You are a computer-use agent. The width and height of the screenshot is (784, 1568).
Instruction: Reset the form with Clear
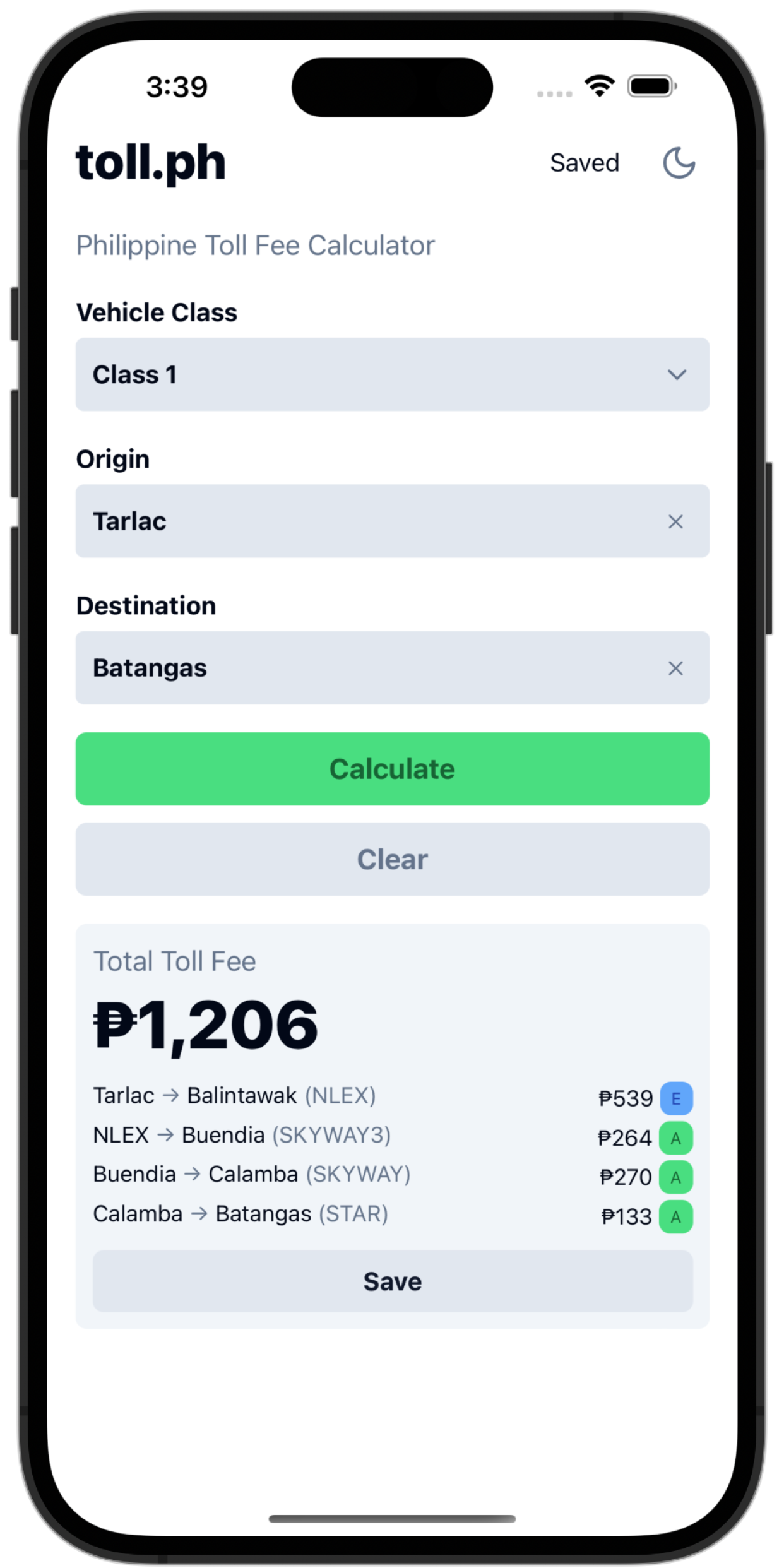[x=392, y=859]
